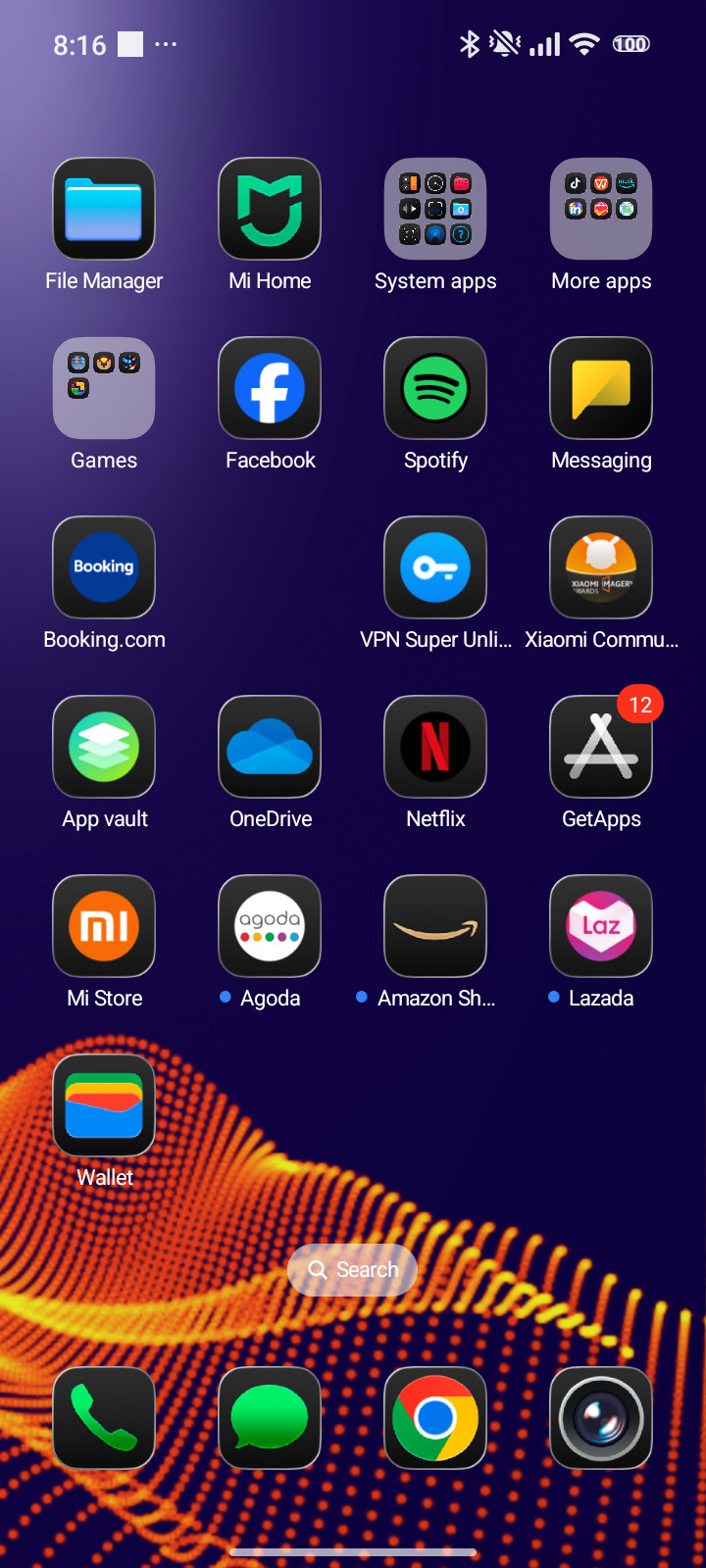Open the File Manager app
Screen dimensions: 706x1568
pyautogui.click(x=104, y=209)
